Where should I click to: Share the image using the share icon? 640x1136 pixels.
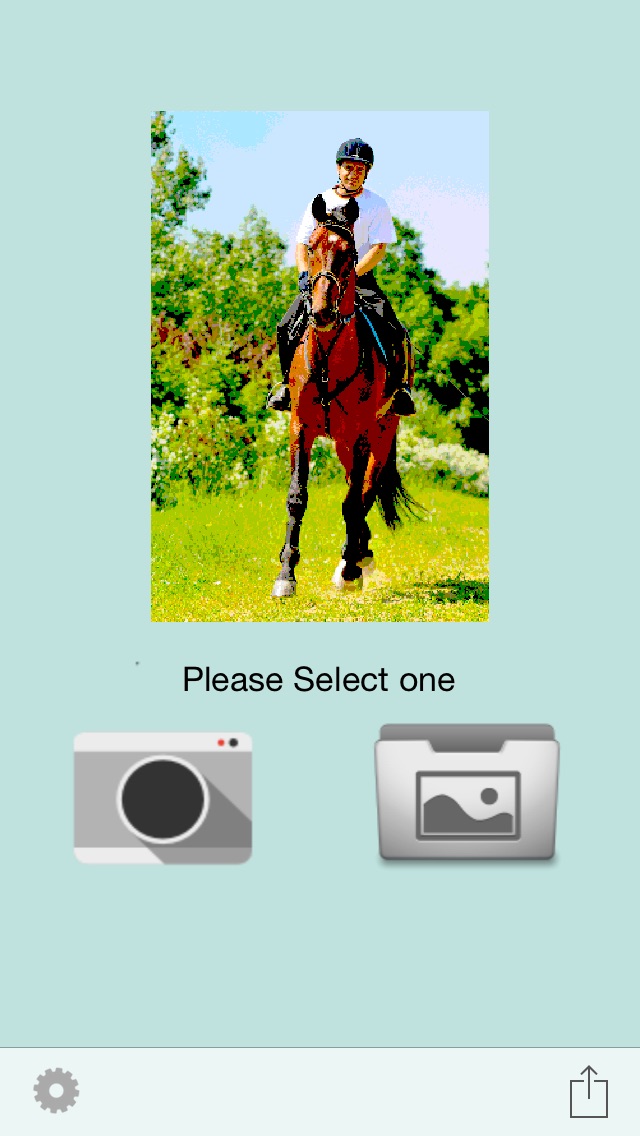(x=589, y=1091)
